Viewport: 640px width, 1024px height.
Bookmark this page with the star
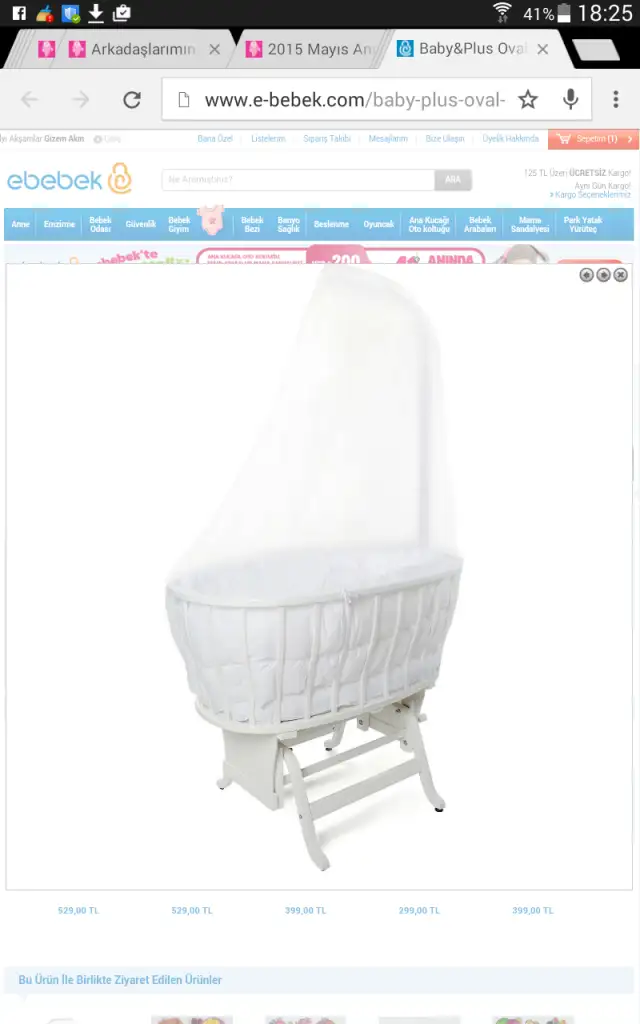point(528,100)
